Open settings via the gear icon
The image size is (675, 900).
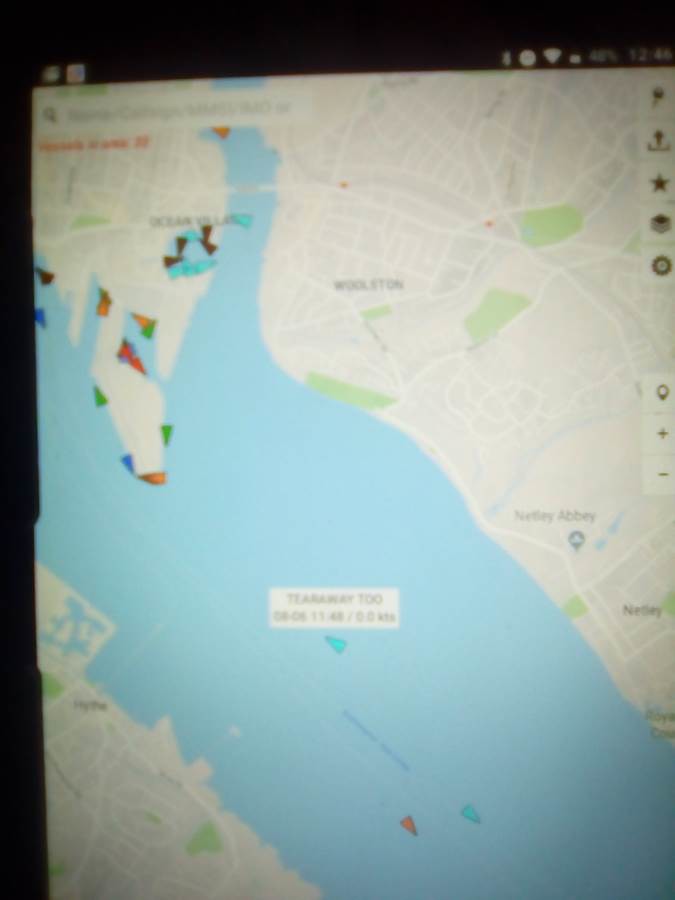point(660,266)
